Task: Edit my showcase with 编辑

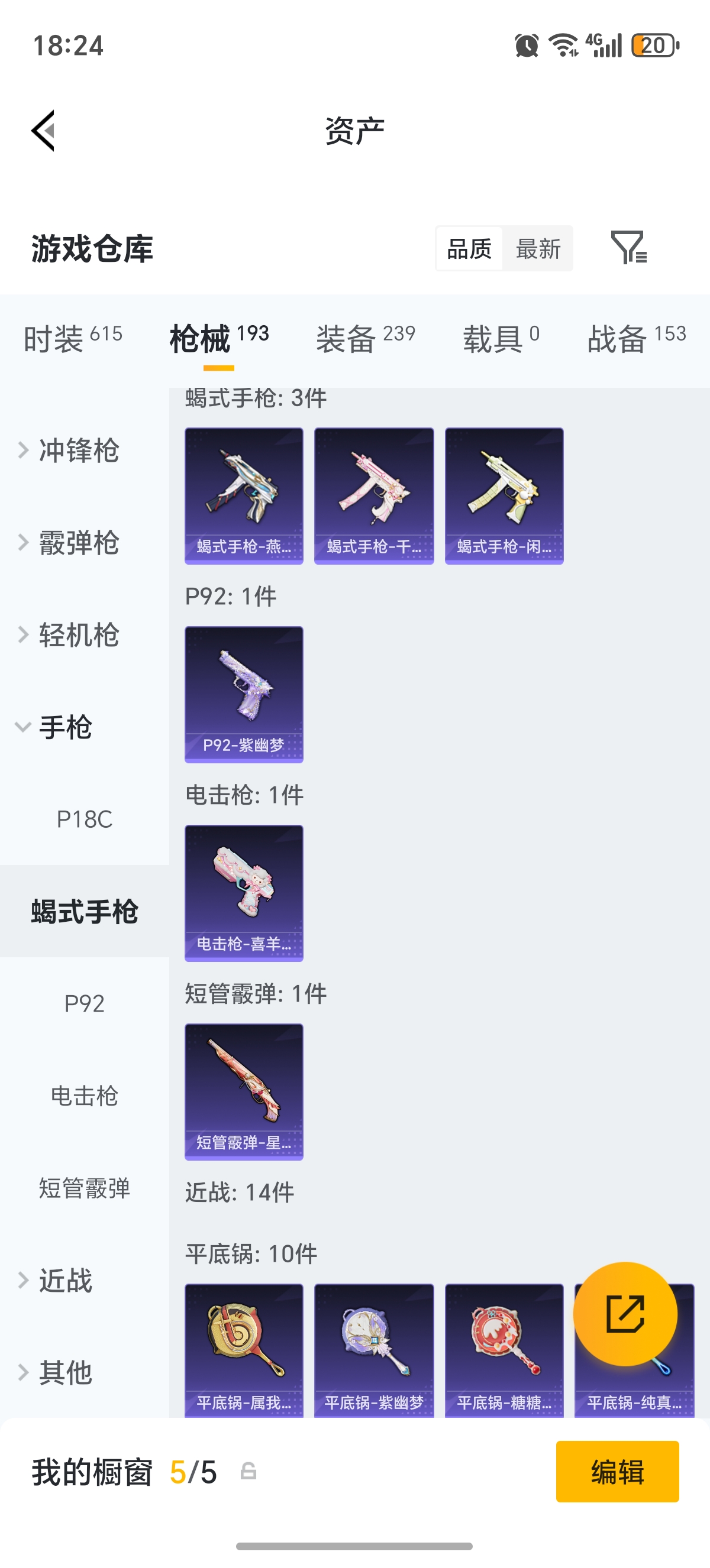Action: 617,1471
